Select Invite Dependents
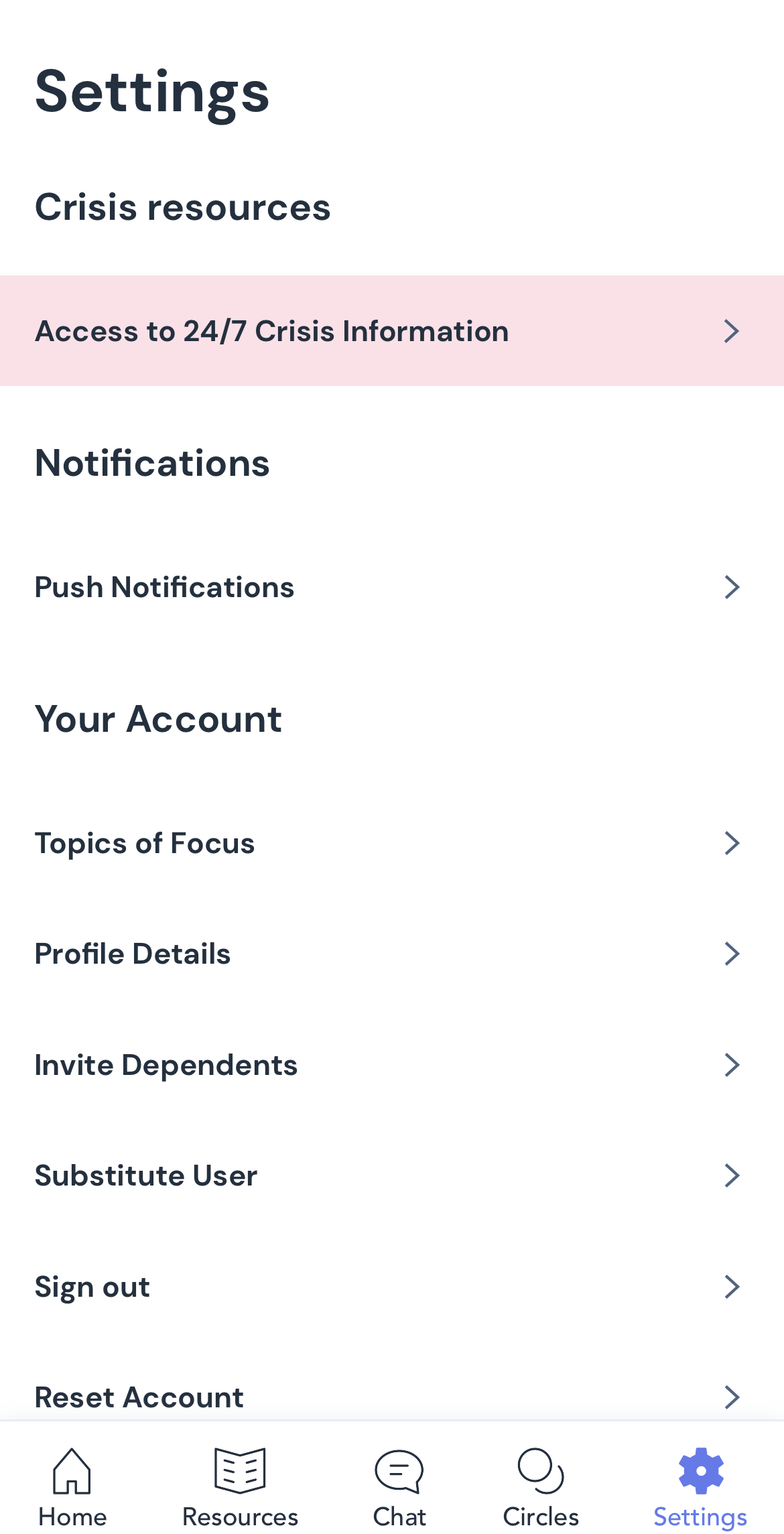The height and width of the screenshot is (1534, 784). [x=391, y=1065]
